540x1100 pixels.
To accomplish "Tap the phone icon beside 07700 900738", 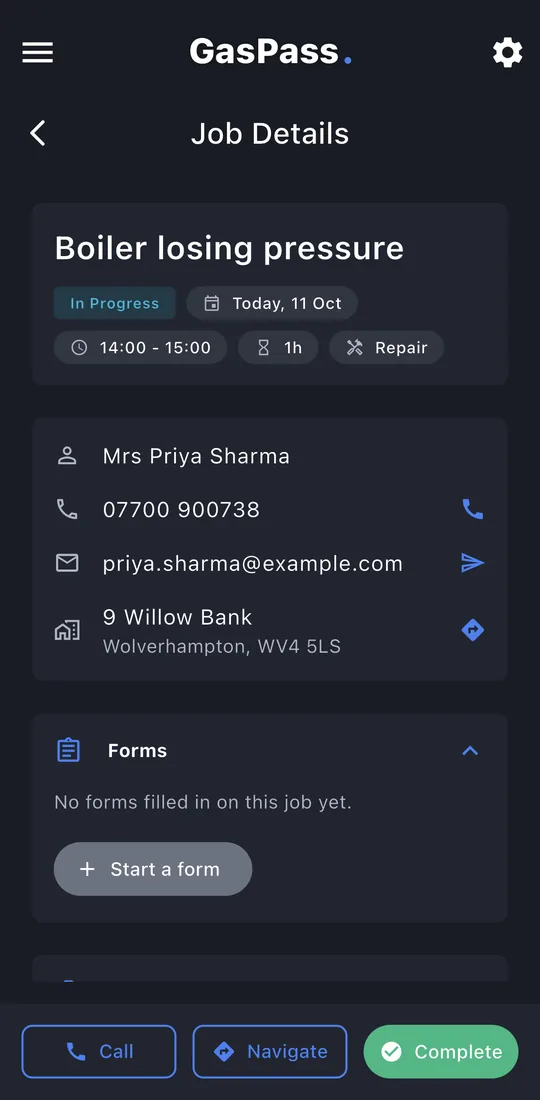I will pyautogui.click(x=473, y=509).
